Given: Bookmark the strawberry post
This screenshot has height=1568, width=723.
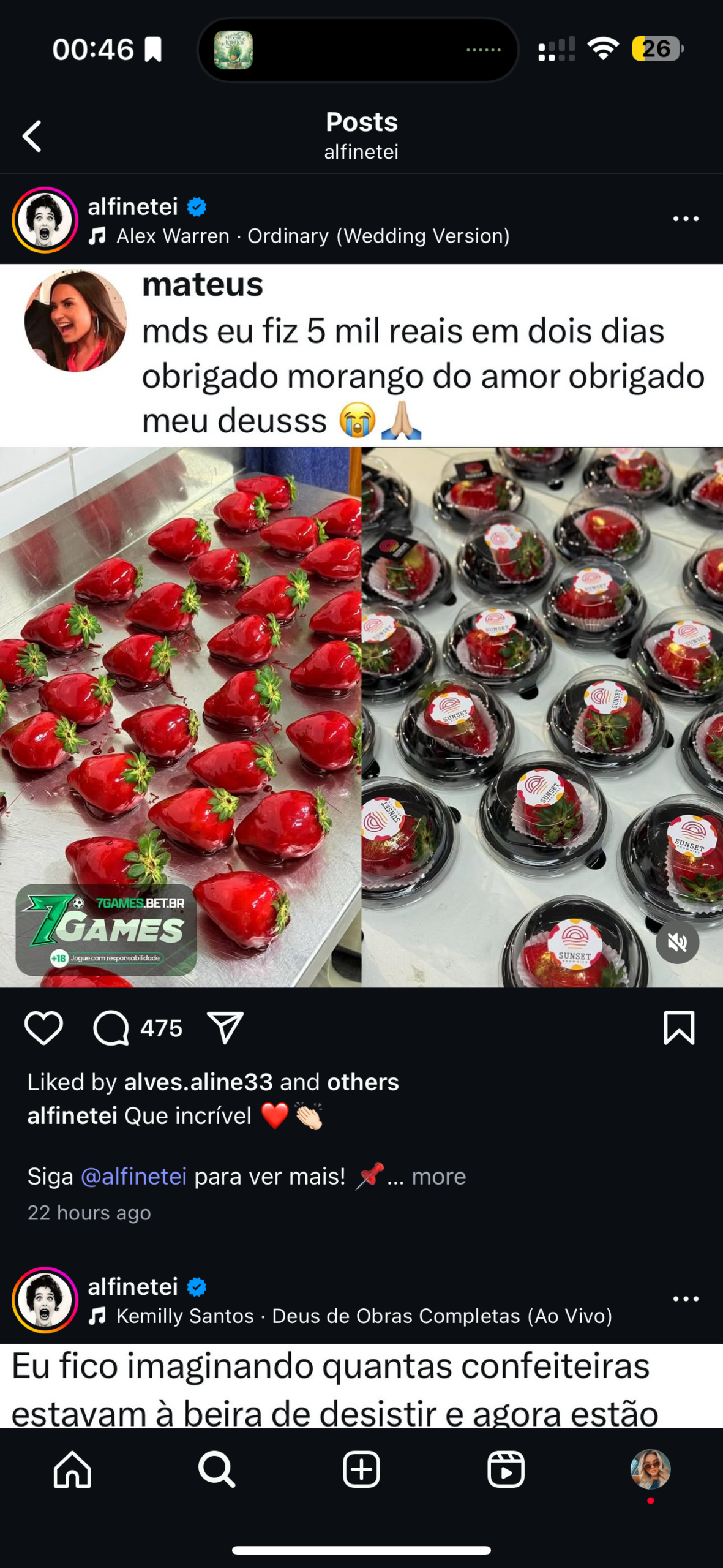Looking at the screenshot, I should 679,1028.
